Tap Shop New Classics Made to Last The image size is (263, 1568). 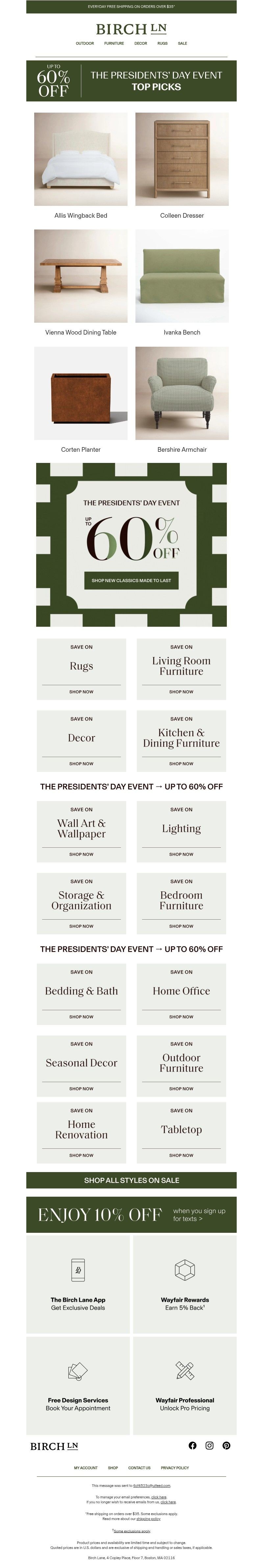pos(131,580)
